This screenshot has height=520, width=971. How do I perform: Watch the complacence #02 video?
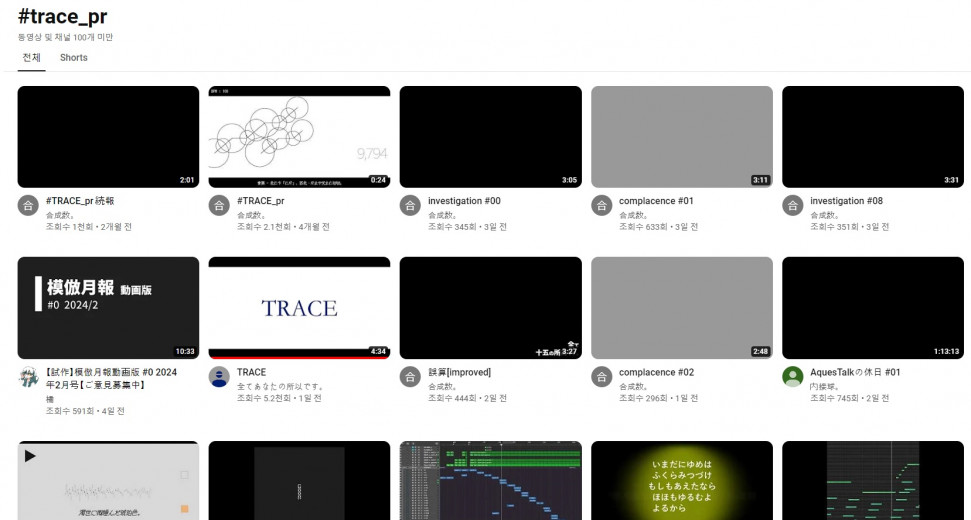pyautogui.click(x=681, y=308)
